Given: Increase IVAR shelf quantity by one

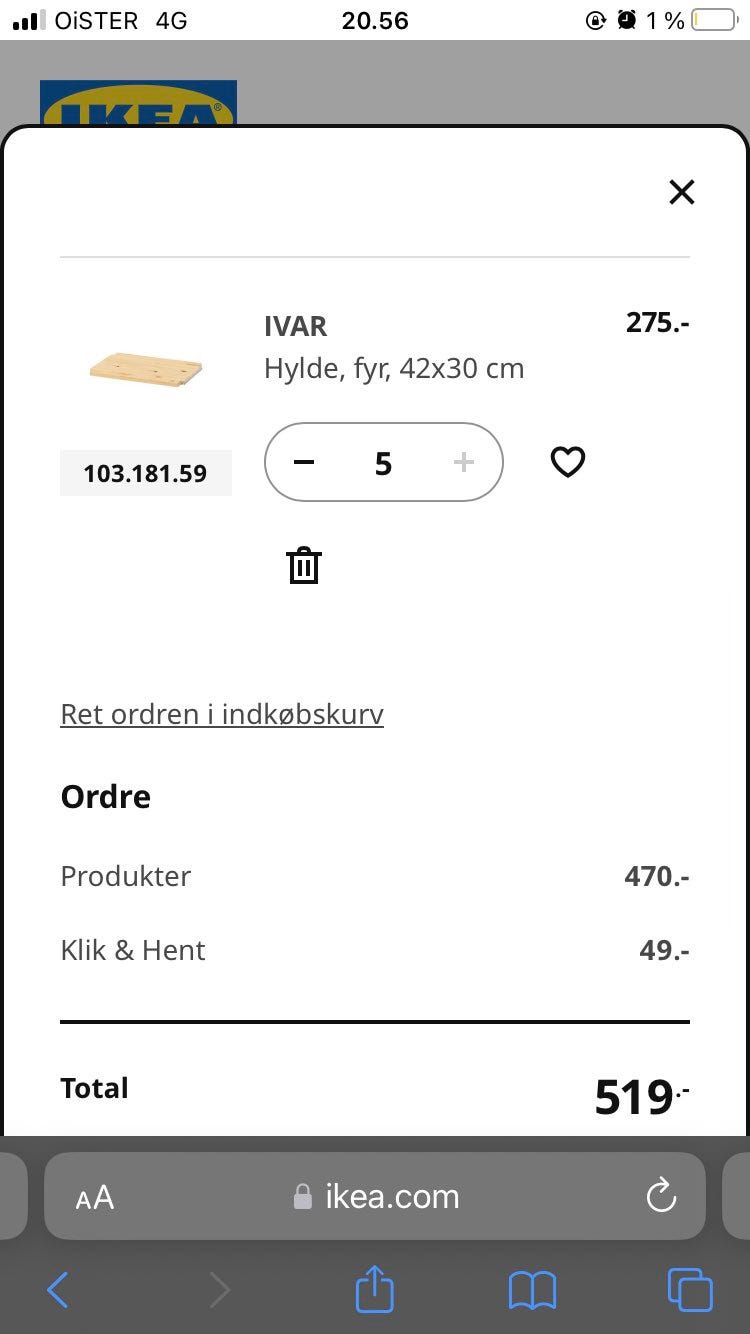Looking at the screenshot, I should (x=463, y=462).
